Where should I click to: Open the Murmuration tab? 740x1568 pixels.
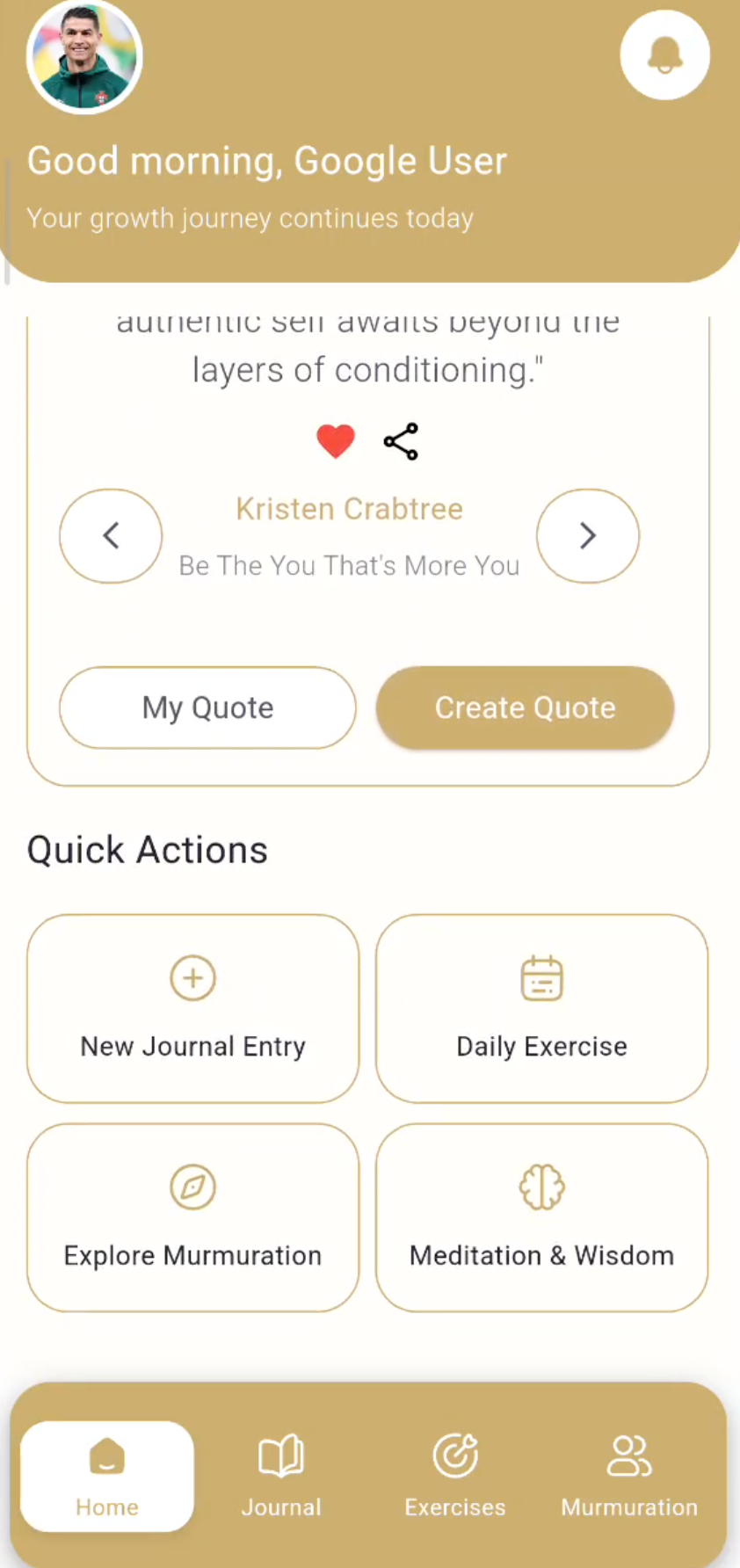pos(629,1475)
